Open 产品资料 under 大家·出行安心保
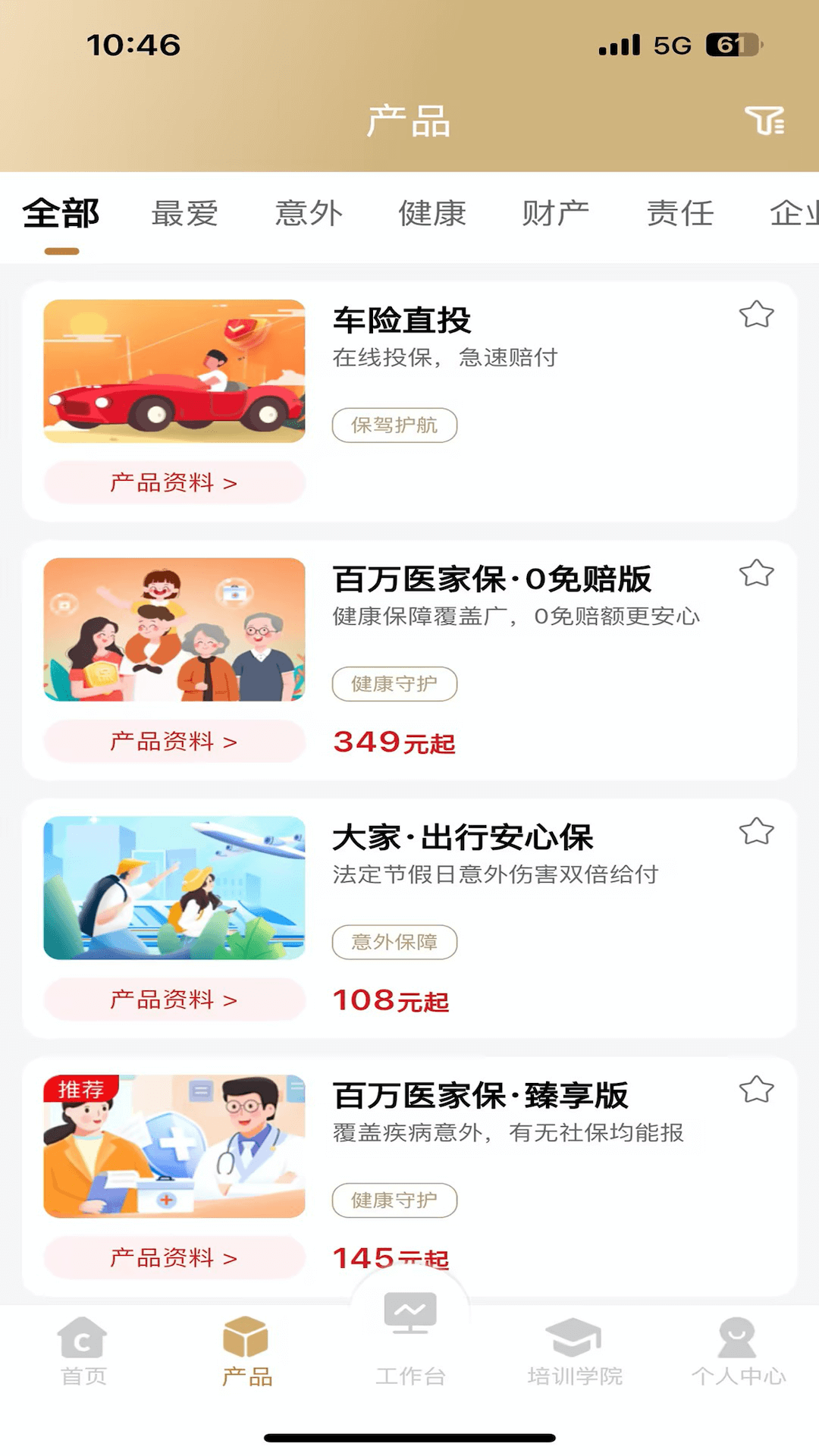Screen dimensions: 819x1456 click(174, 999)
